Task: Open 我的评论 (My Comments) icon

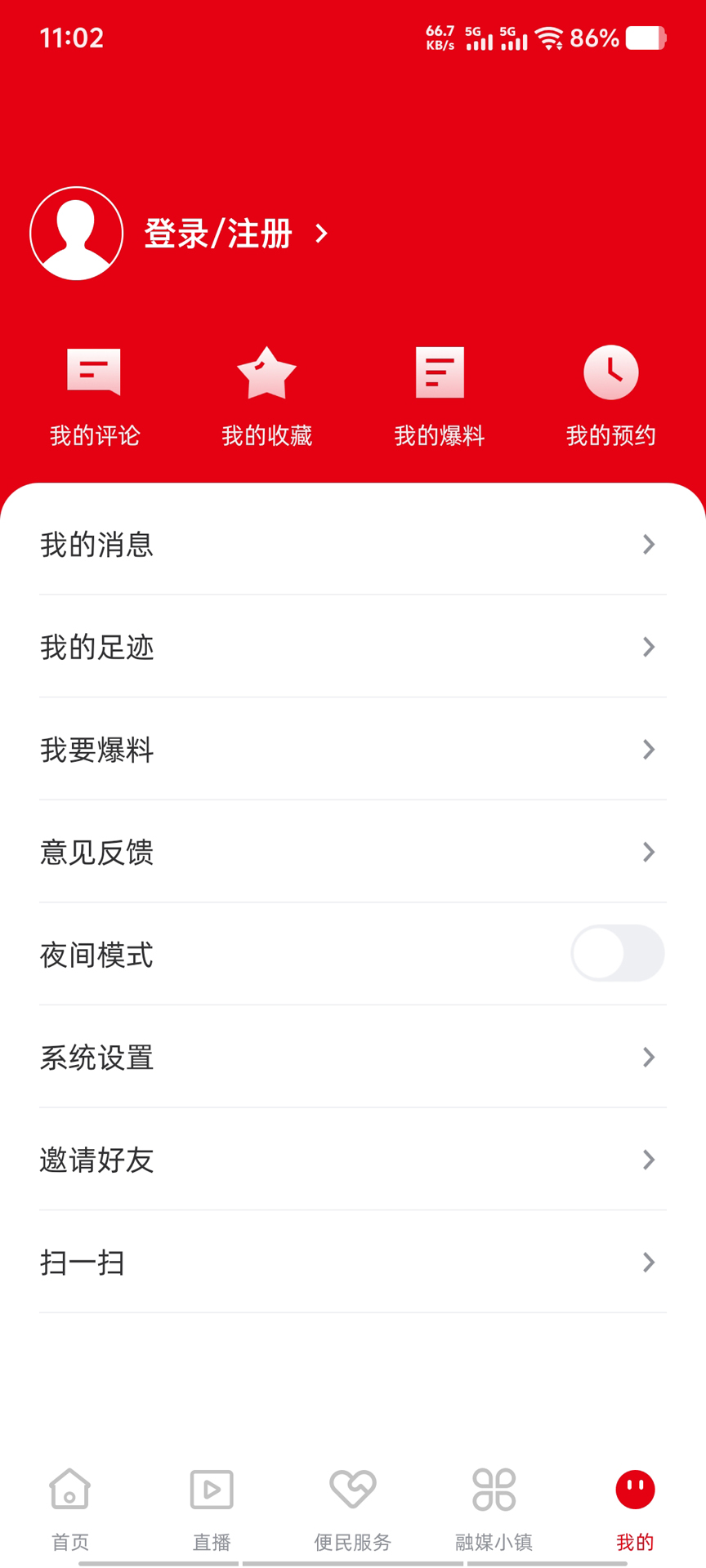Action: [x=94, y=372]
